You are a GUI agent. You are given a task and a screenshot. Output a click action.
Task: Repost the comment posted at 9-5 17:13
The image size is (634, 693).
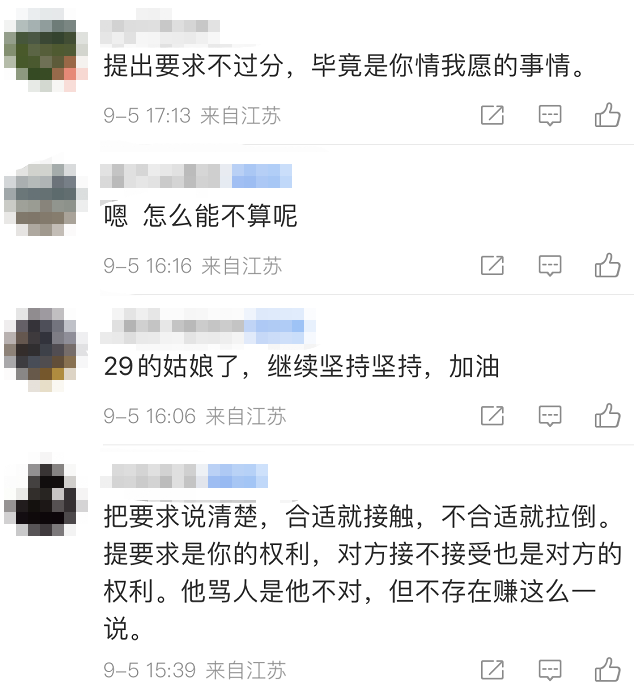pos(492,115)
